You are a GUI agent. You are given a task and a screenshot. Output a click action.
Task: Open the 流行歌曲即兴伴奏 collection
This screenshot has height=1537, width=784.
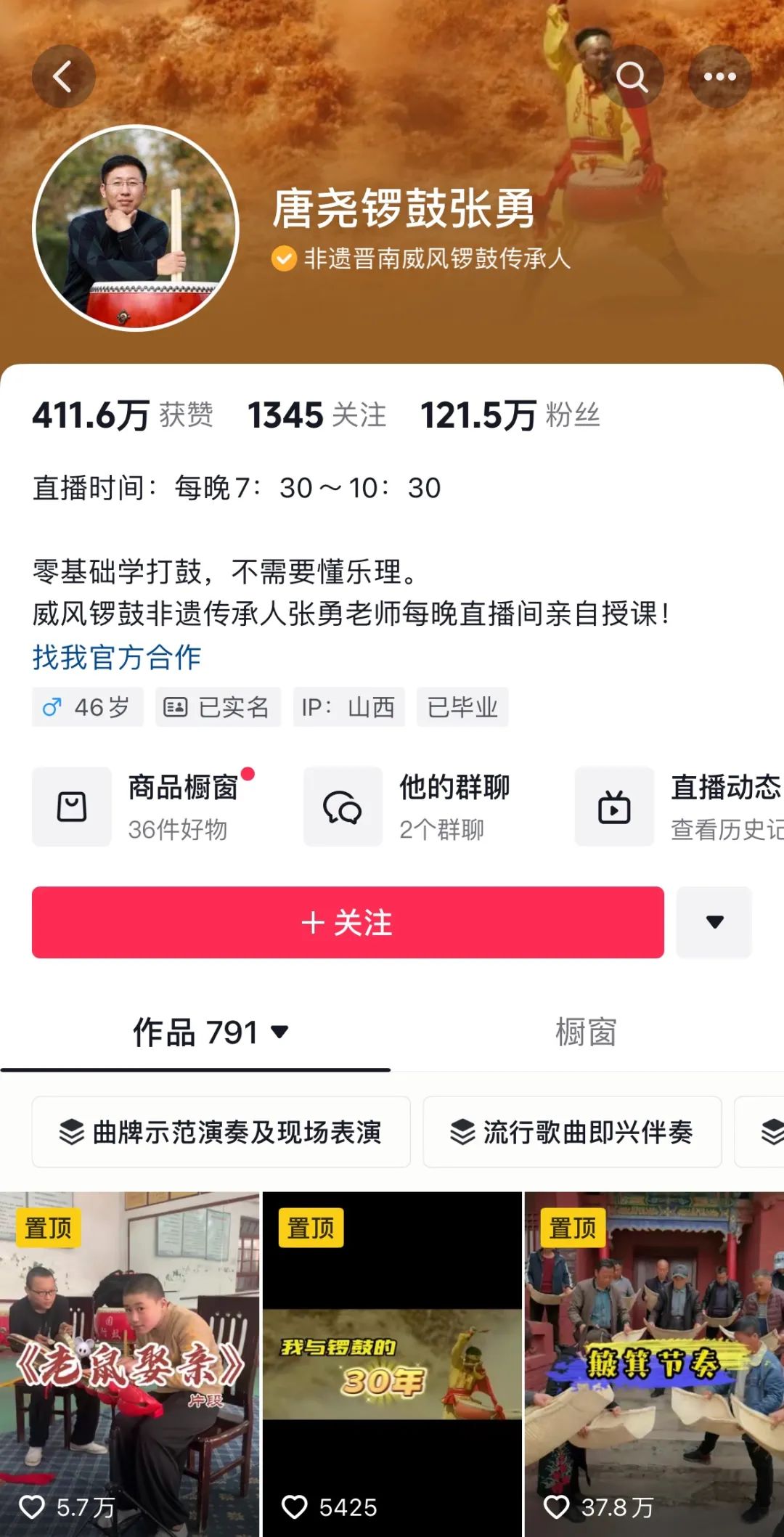(x=572, y=1132)
